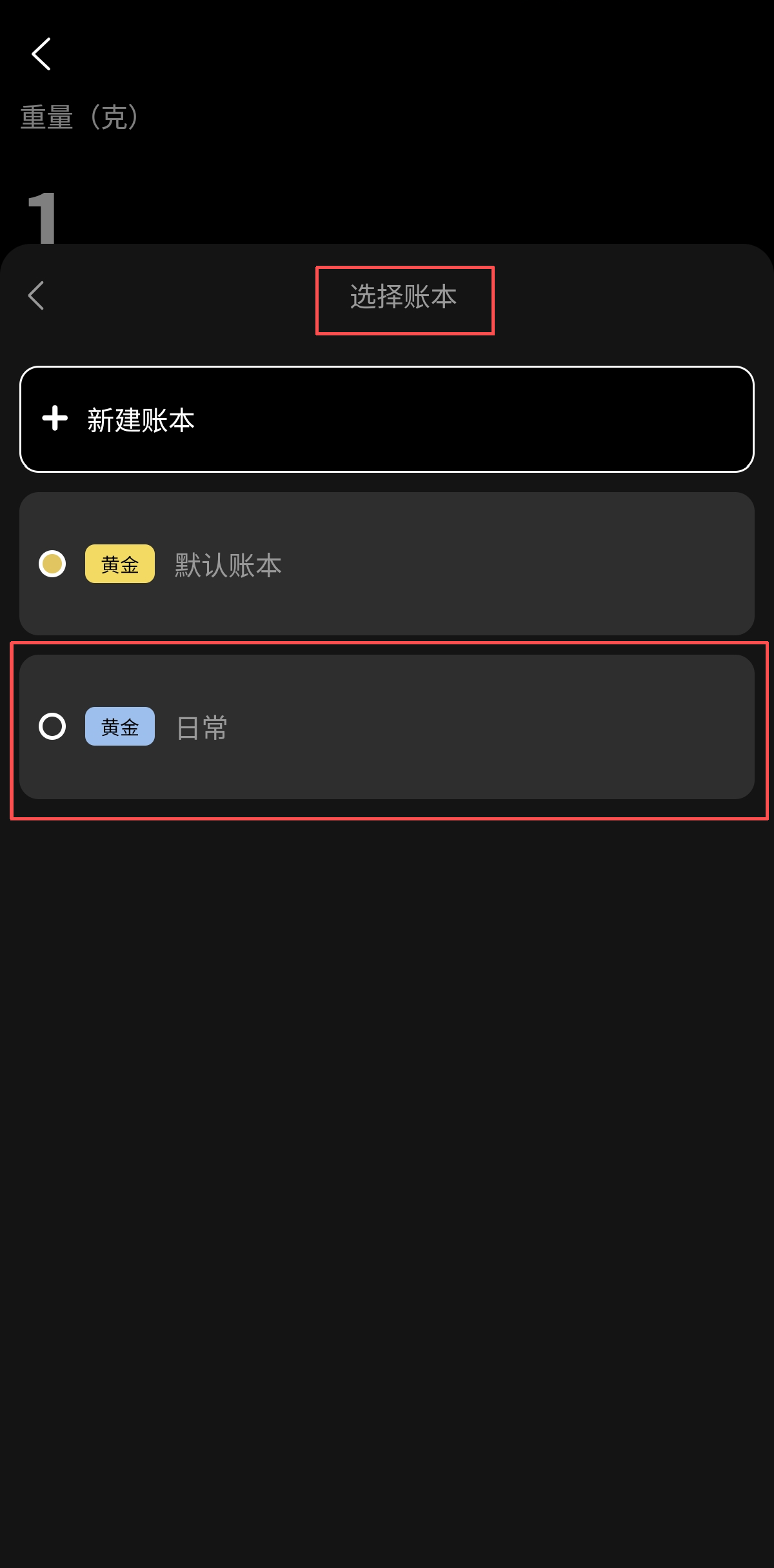Go back from the weight entry page
Viewport: 774px width, 1568px height.
click(x=41, y=54)
